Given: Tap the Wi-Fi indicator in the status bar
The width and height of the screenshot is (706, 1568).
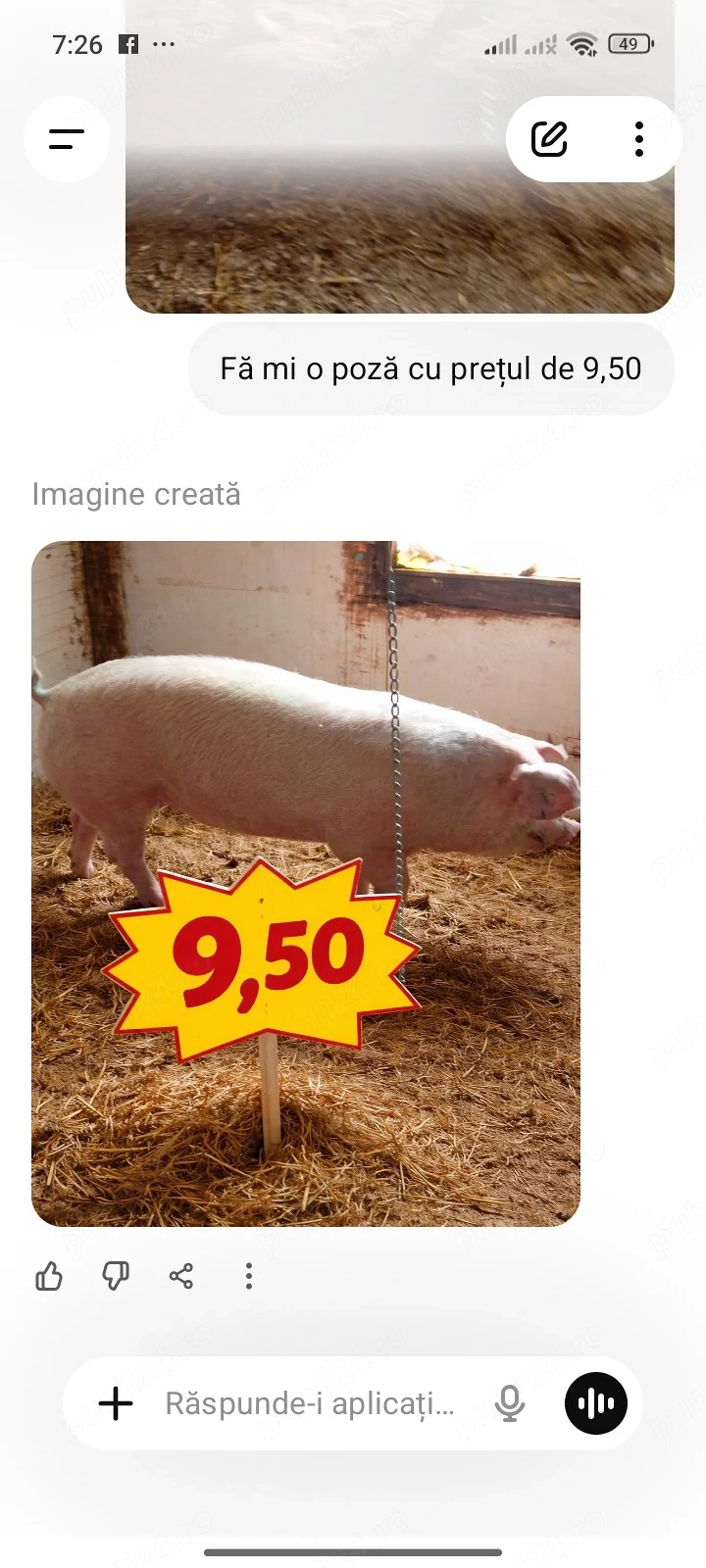Looking at the screenshot, I should [582, 44].
